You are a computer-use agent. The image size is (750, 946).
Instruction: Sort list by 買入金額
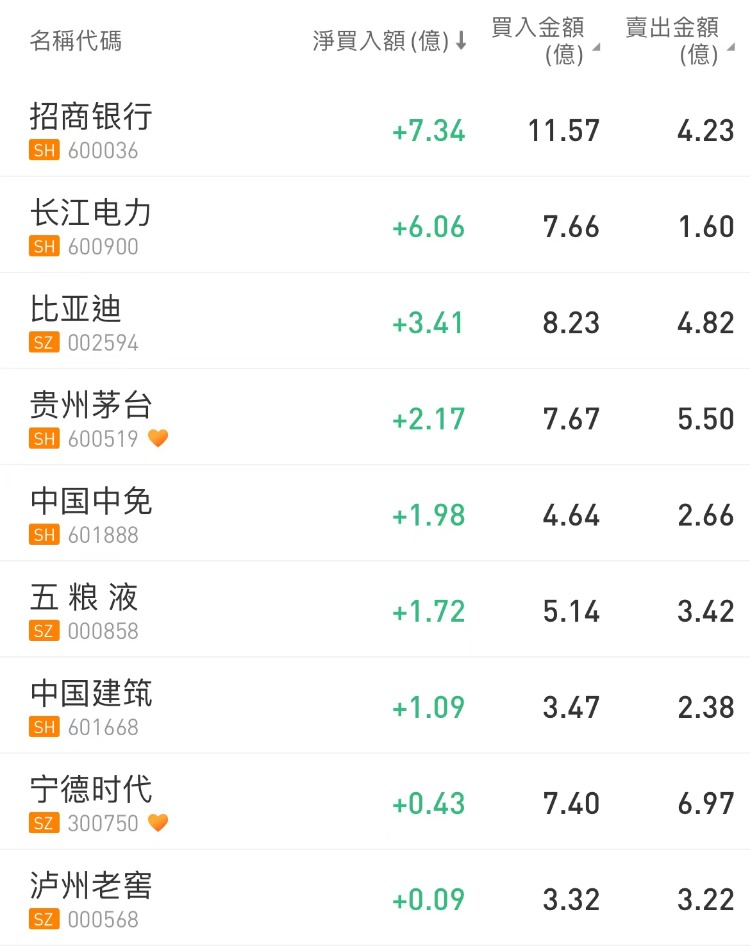pos(545,41)
